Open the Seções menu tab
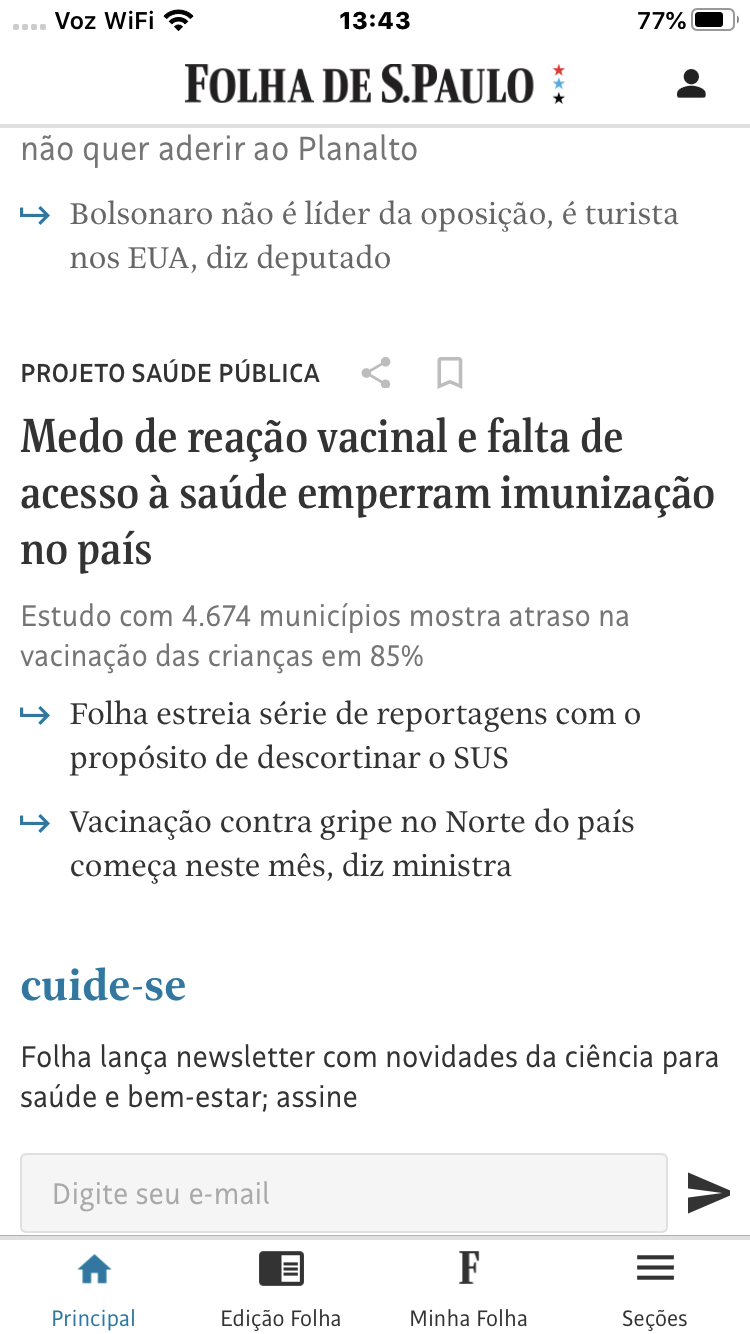750x1334 pixels. click(655, 1290)
